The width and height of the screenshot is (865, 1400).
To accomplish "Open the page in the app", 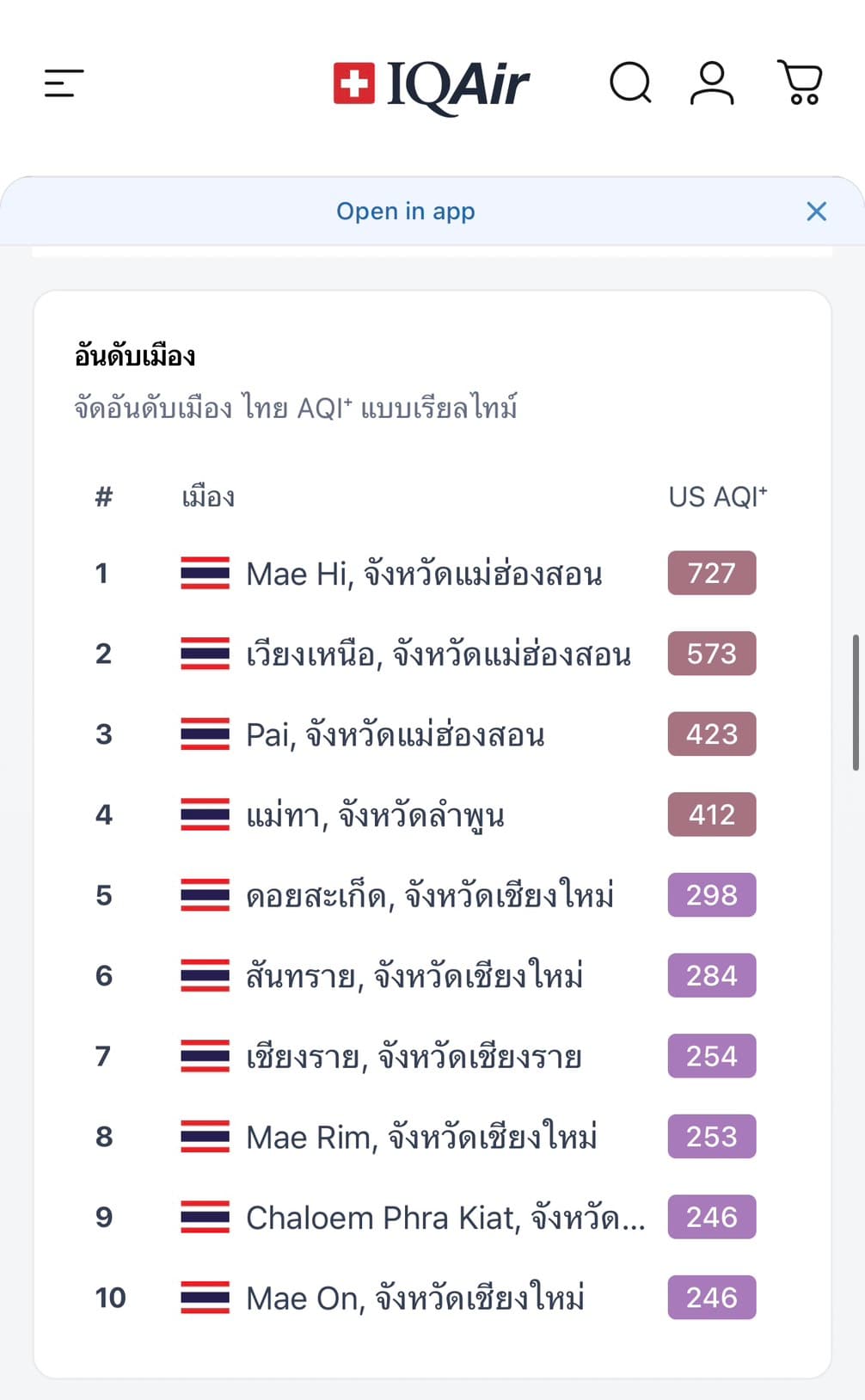I will 407,211.
